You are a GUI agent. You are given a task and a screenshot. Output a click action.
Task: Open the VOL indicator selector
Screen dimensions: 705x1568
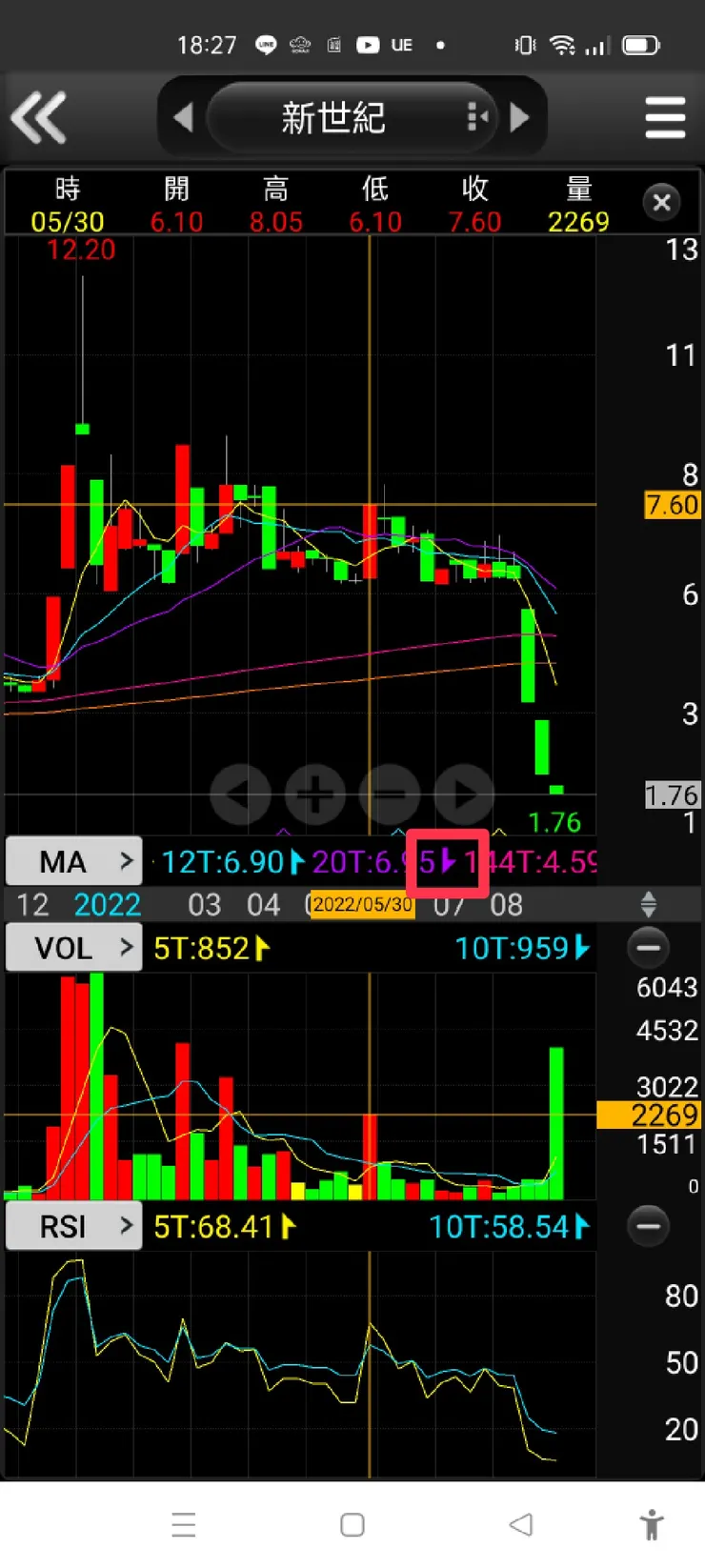pos(74,948)
